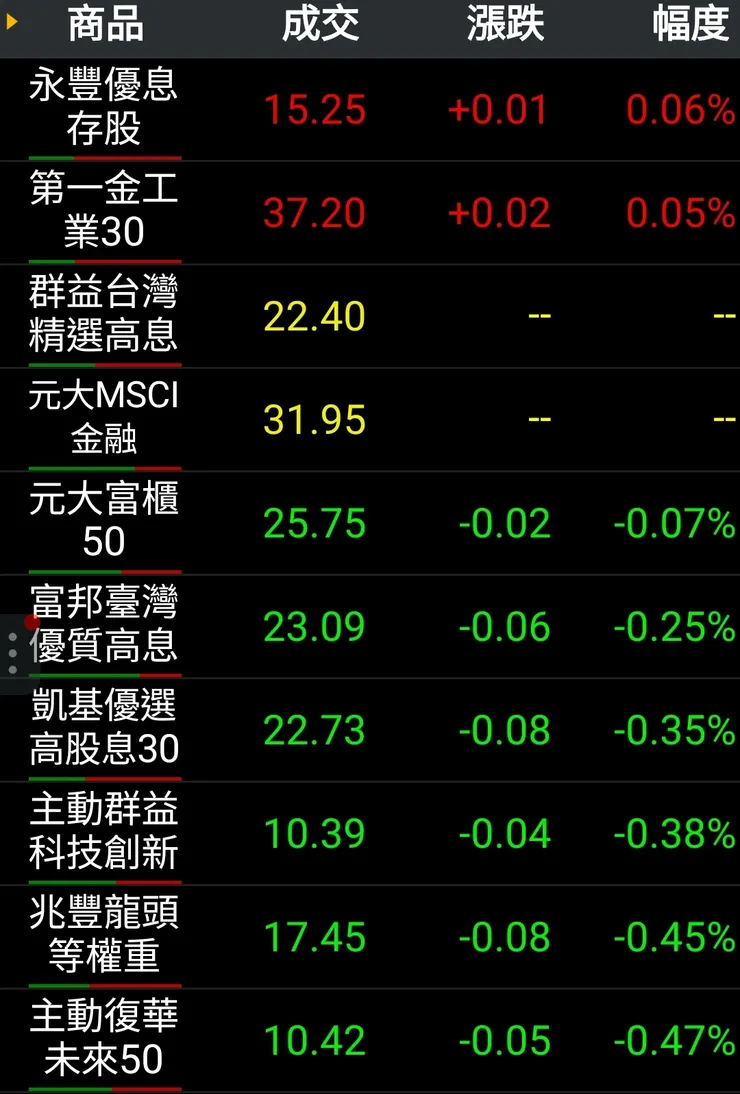Sort the list by 幅度 column
Screen dimensions: 740x1094
690,25
